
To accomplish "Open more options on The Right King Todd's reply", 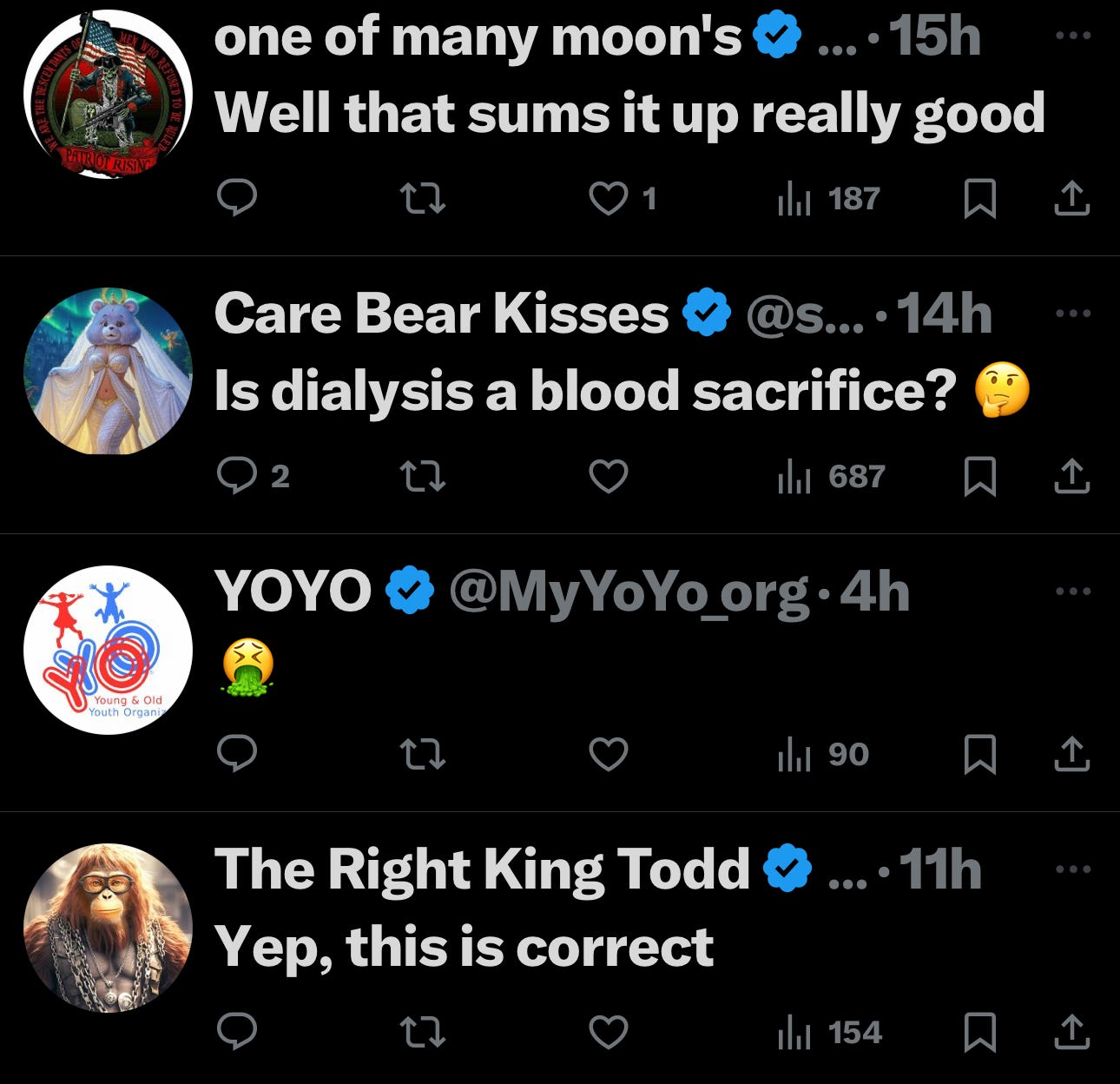I will (1072, 869).
